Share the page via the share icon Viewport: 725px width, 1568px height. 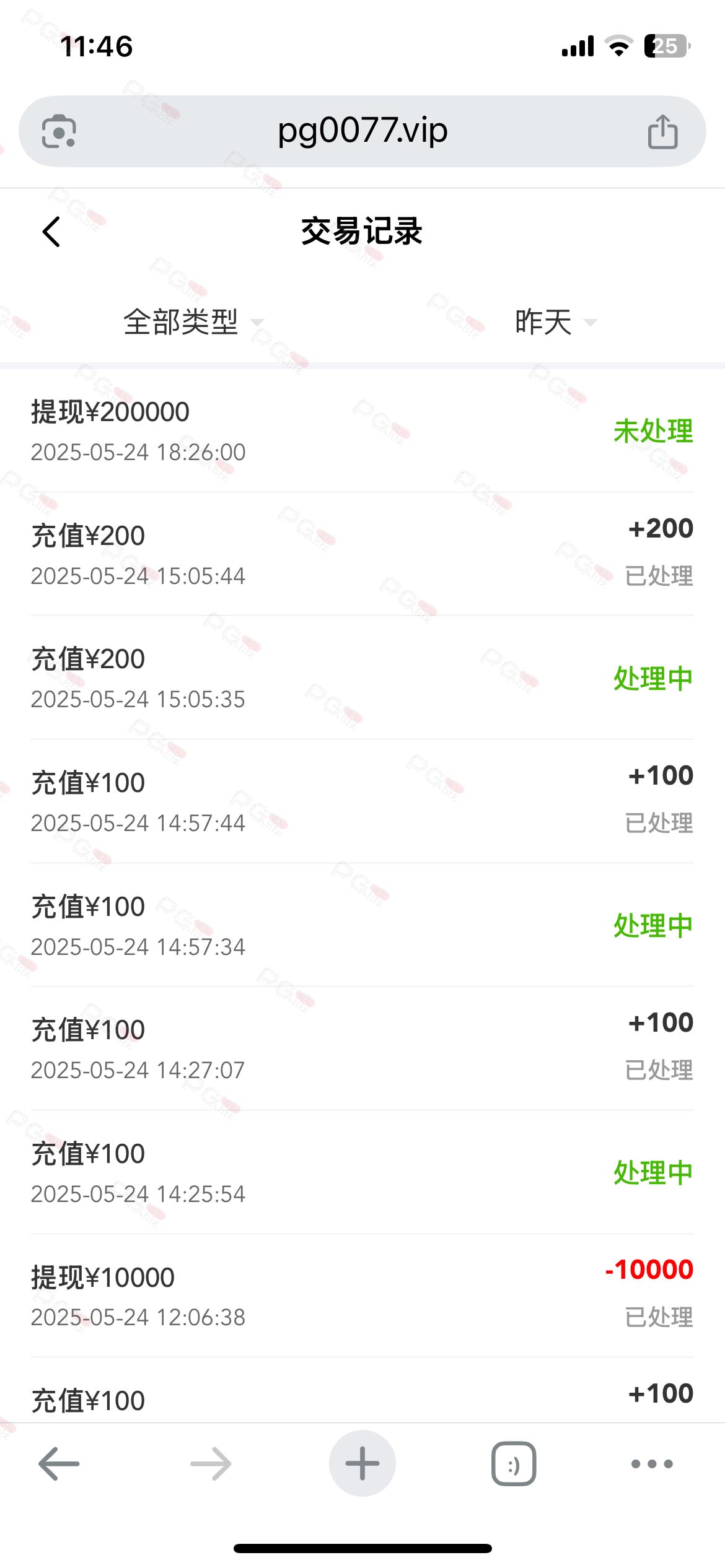click(662, 131)
